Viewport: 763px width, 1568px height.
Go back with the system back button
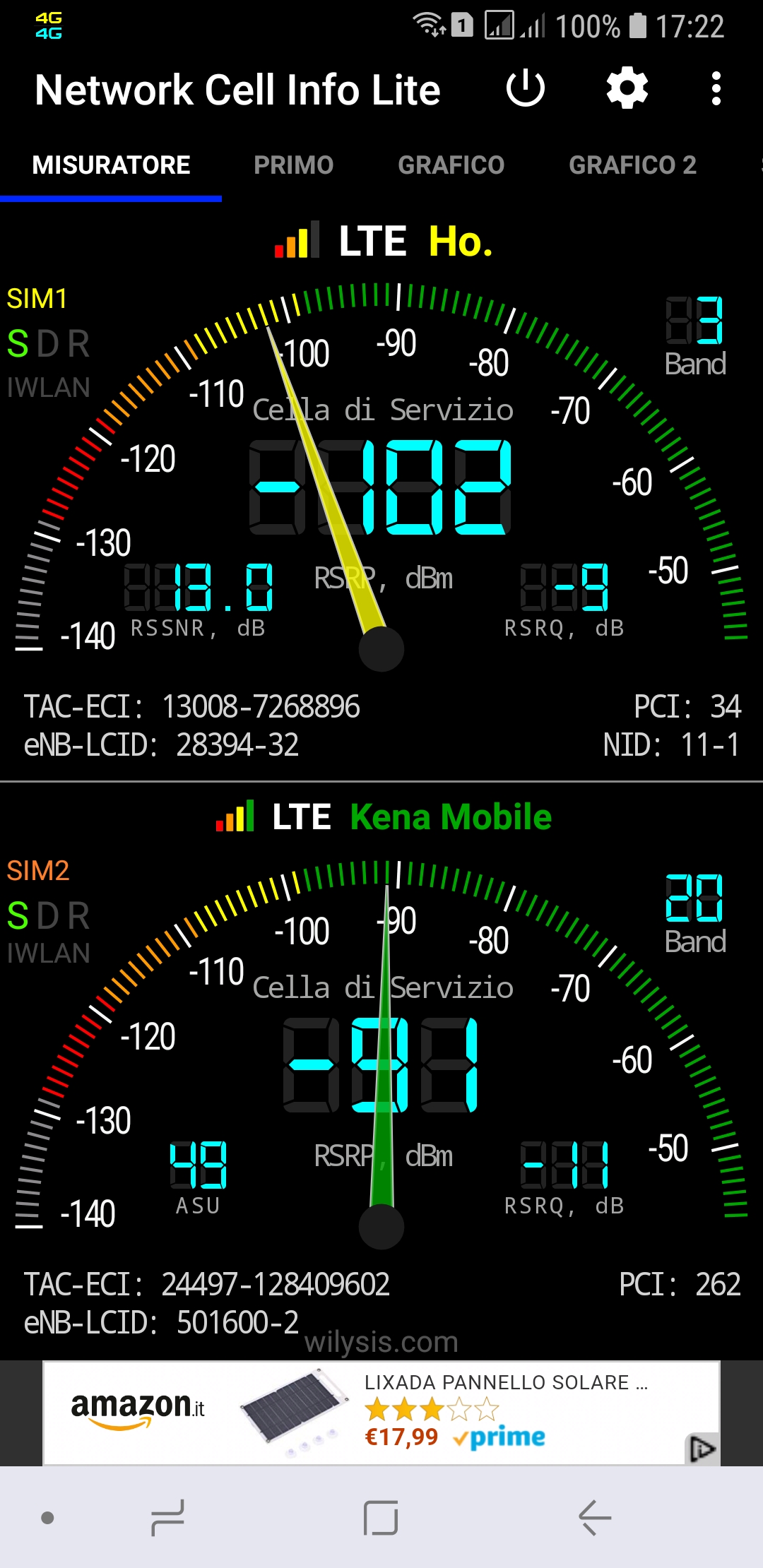pyautogui.click(x=594, y=1517)
